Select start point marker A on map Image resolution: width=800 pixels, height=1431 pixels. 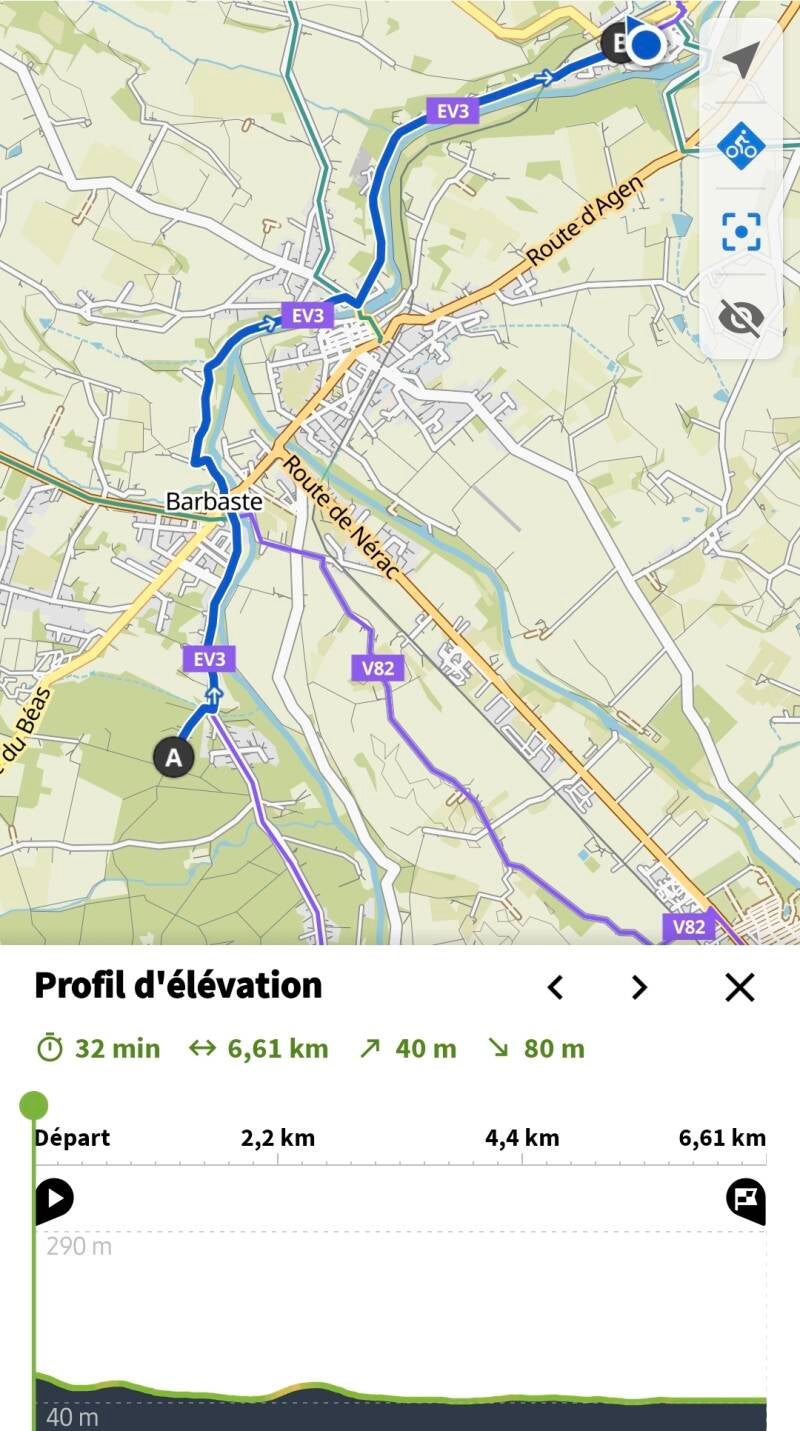click(174, 757)
